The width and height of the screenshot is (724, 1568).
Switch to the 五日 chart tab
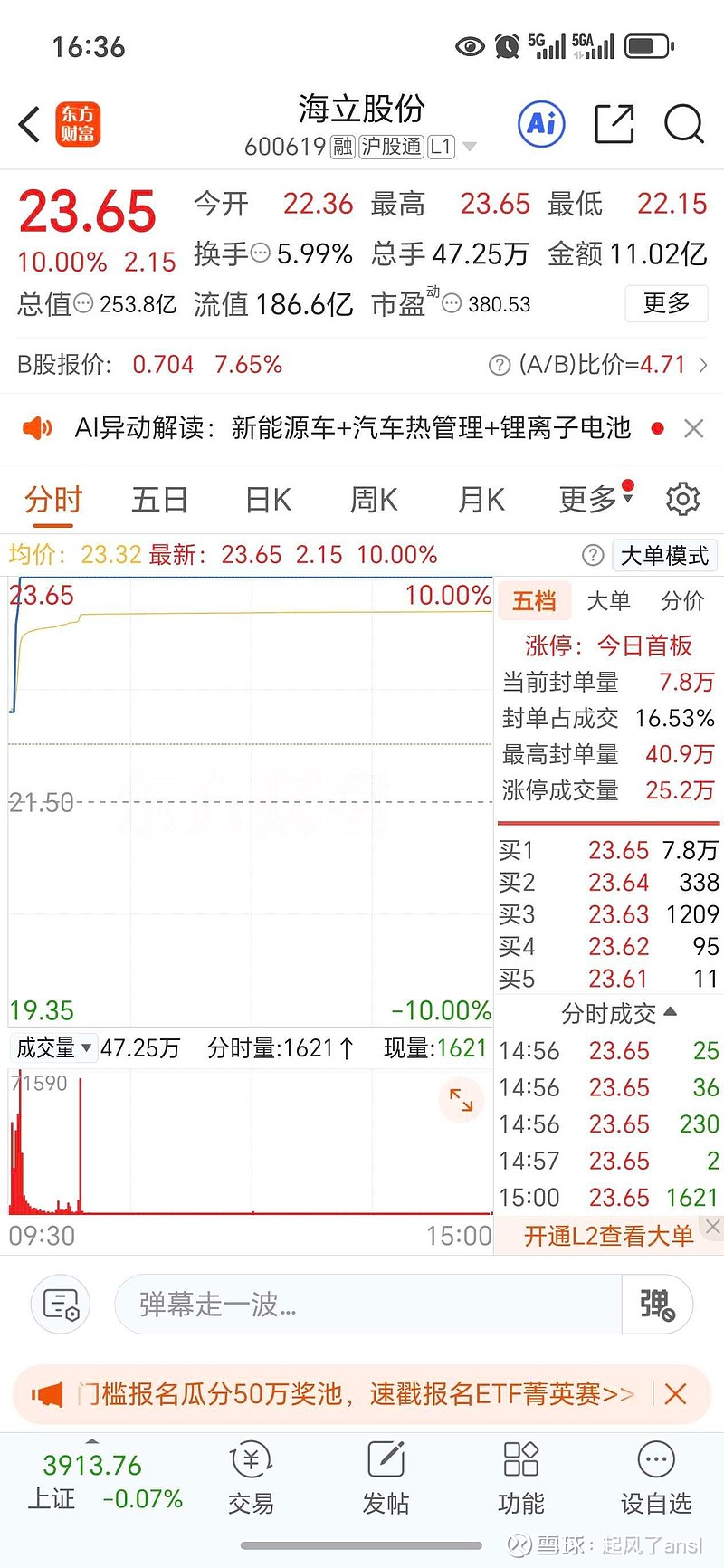[159, 500]
